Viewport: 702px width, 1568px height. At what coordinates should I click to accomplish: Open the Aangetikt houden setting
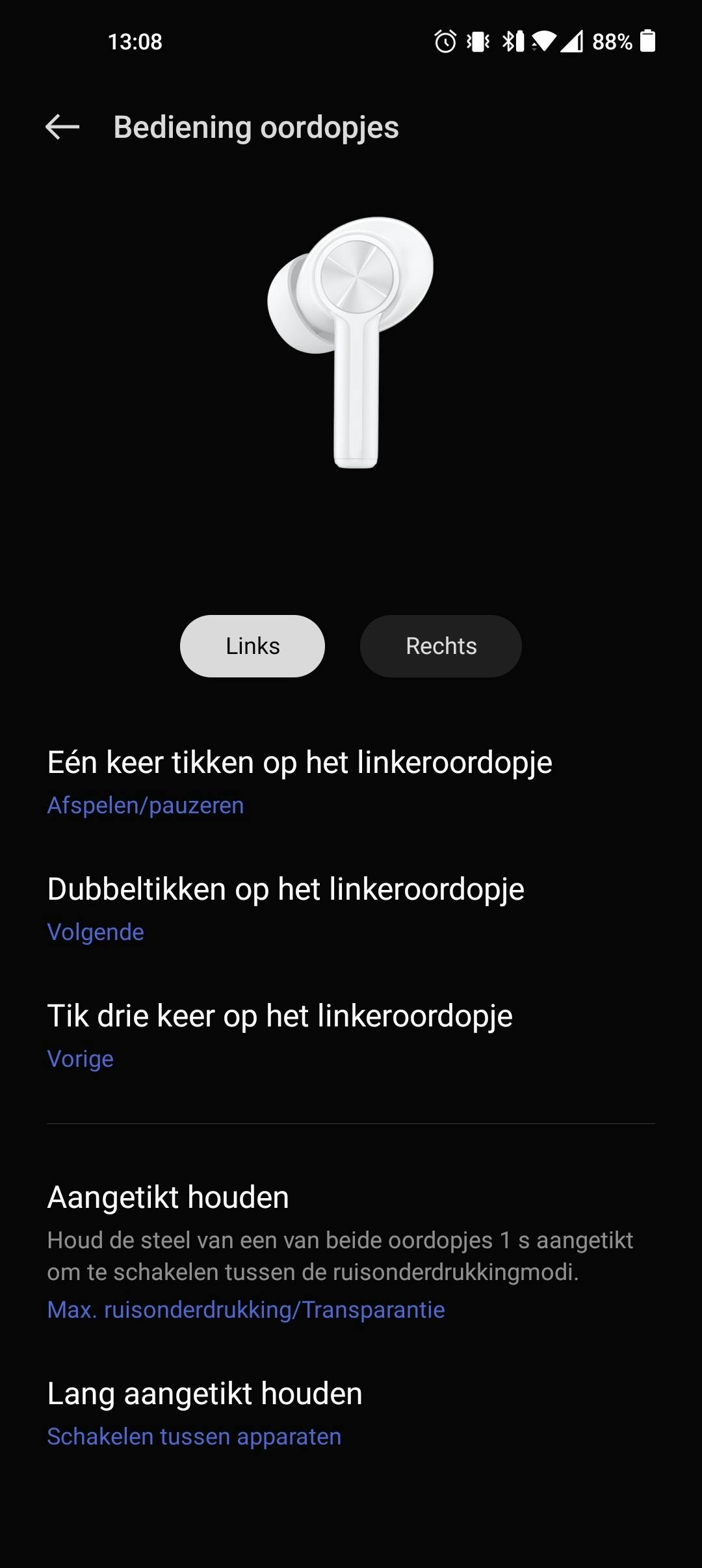[338, 1251]
